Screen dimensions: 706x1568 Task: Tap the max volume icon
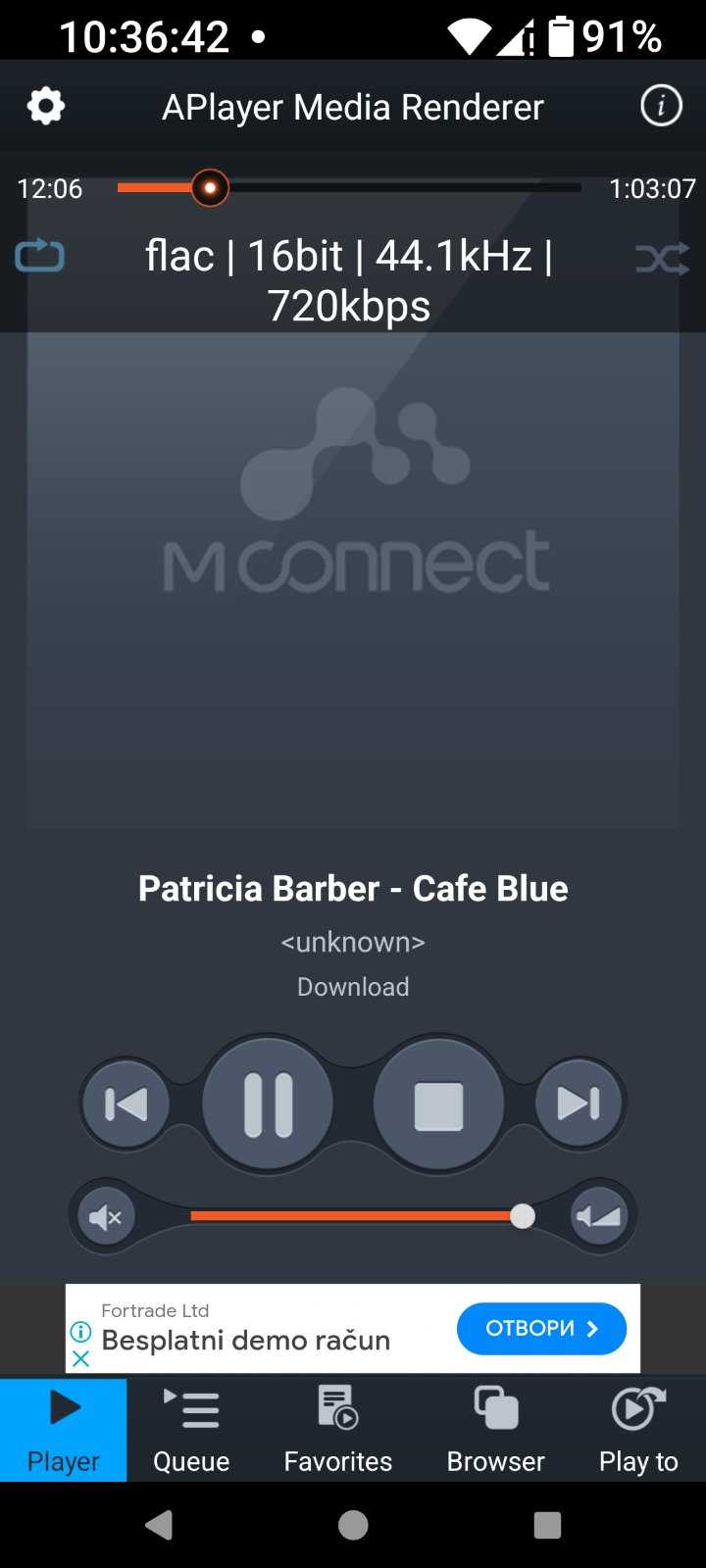pos(599,1217)
